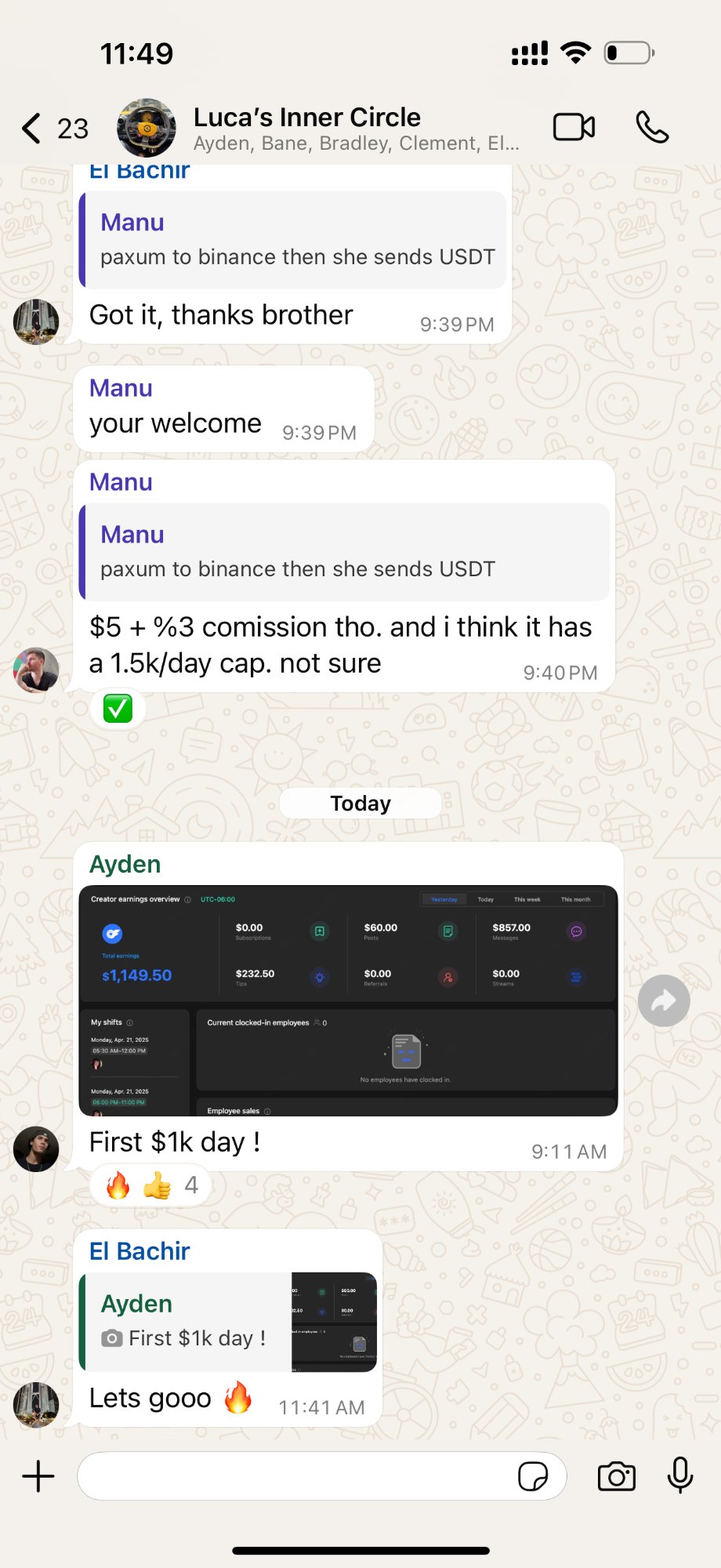This screenshot has height=1568, width=721.
Task: Open group info by tapping Luca's Inner Circle
Action: [308, 117]
